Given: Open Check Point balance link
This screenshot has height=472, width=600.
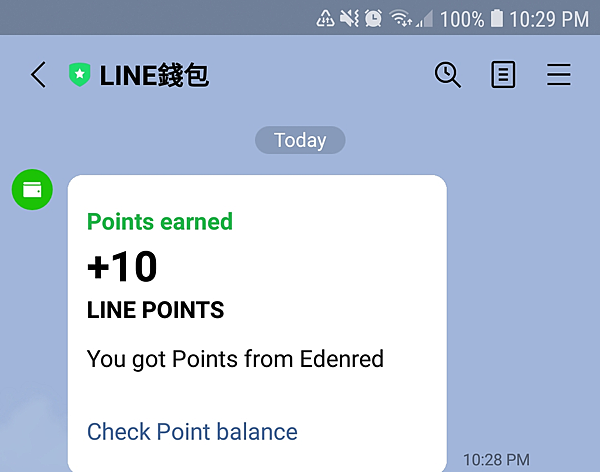Looking at the screenshot, I should click(192, 431).
